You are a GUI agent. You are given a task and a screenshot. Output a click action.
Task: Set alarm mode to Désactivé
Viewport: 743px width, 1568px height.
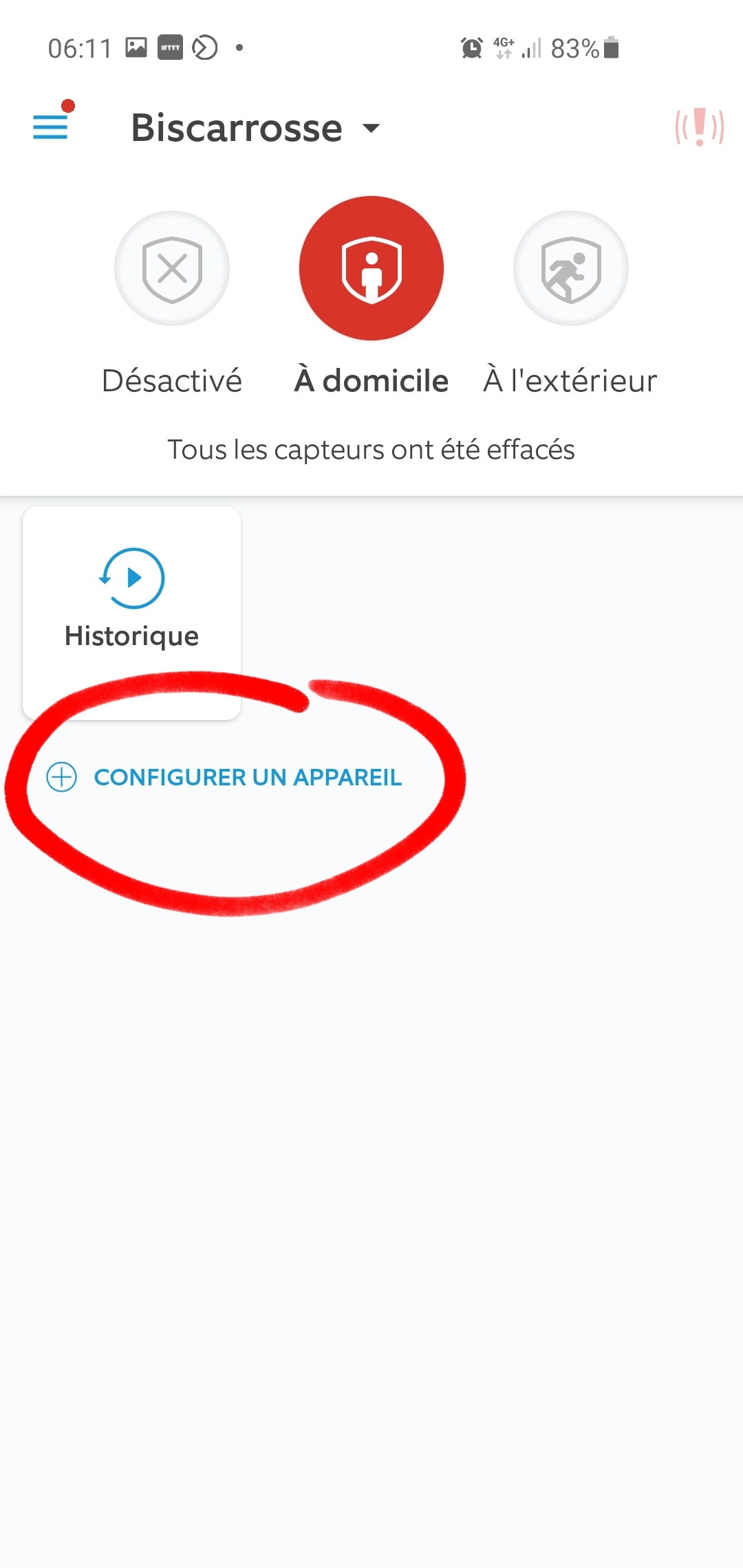pyautogui.click(x=172, y=268)
